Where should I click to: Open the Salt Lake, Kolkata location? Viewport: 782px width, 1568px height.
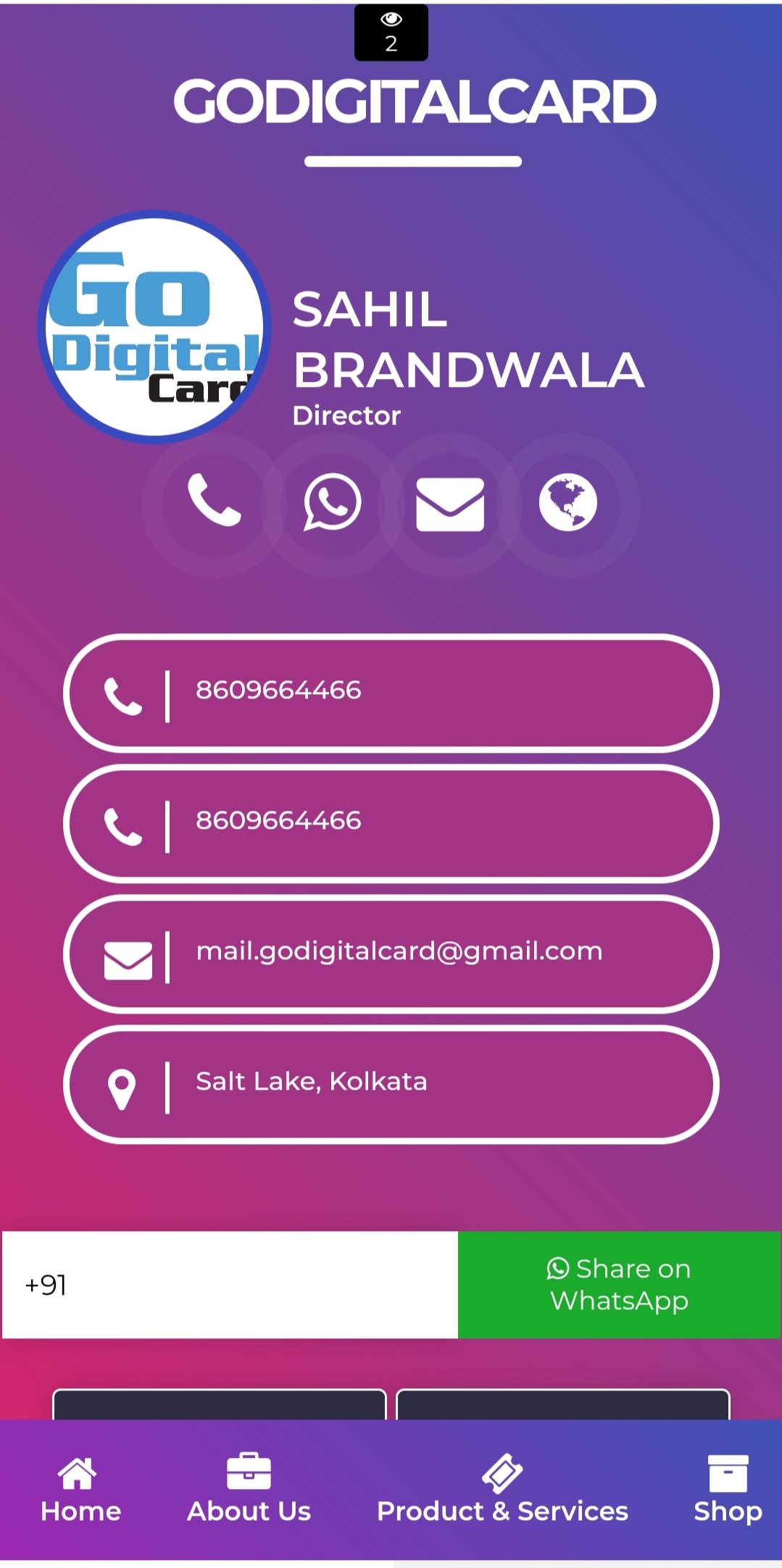391,1084
